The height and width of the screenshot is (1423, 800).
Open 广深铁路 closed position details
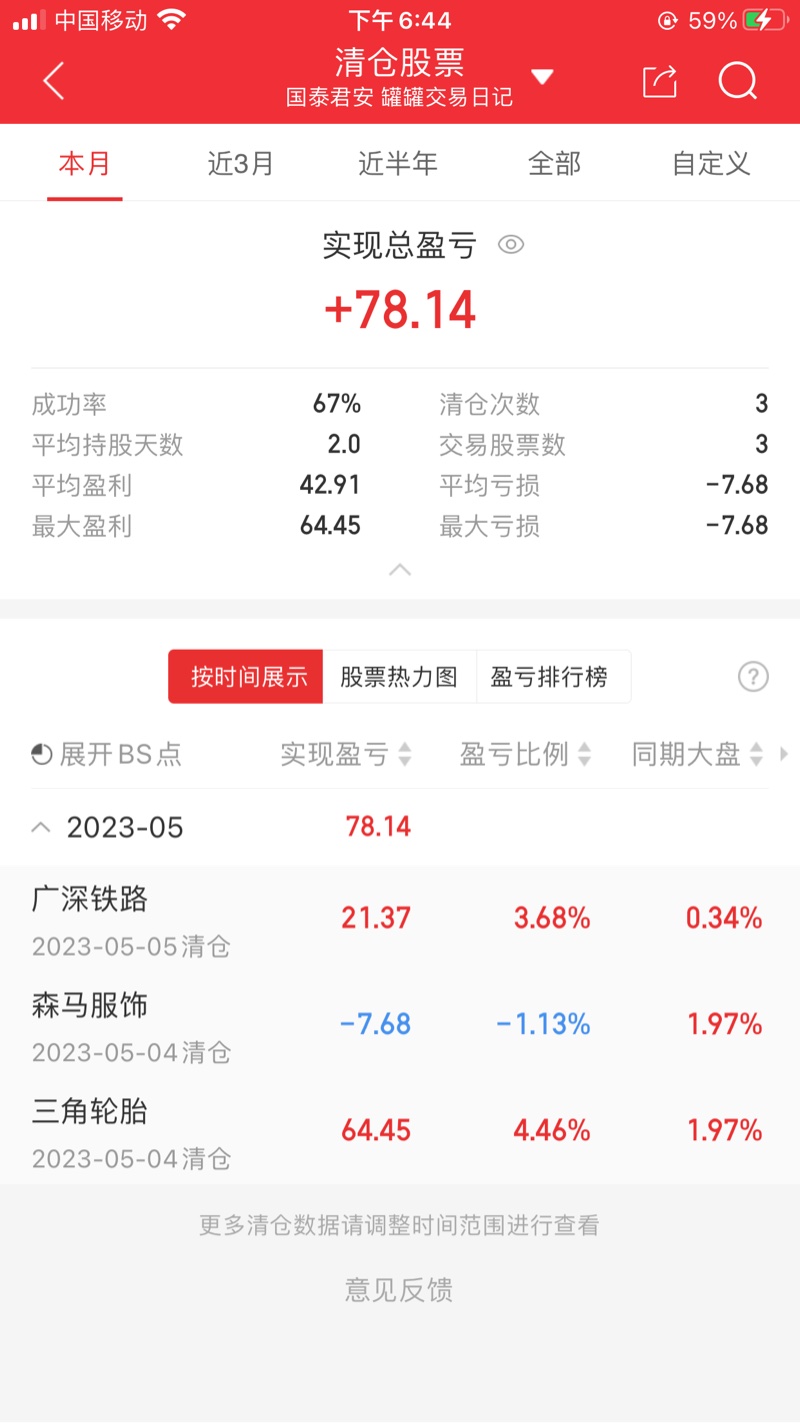[x=400, y=919]
